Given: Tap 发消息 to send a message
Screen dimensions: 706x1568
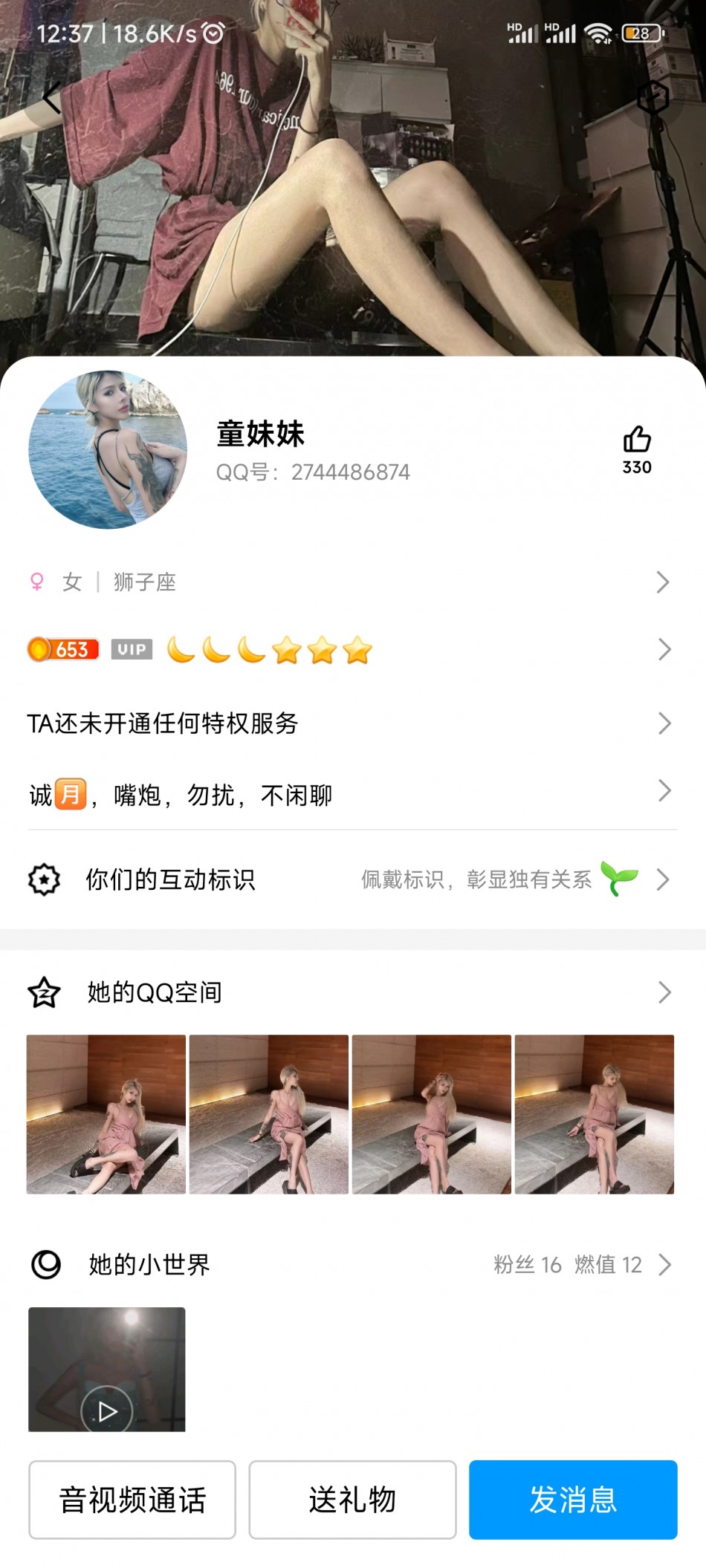Looking at the screenshot, I should 573,1500.
